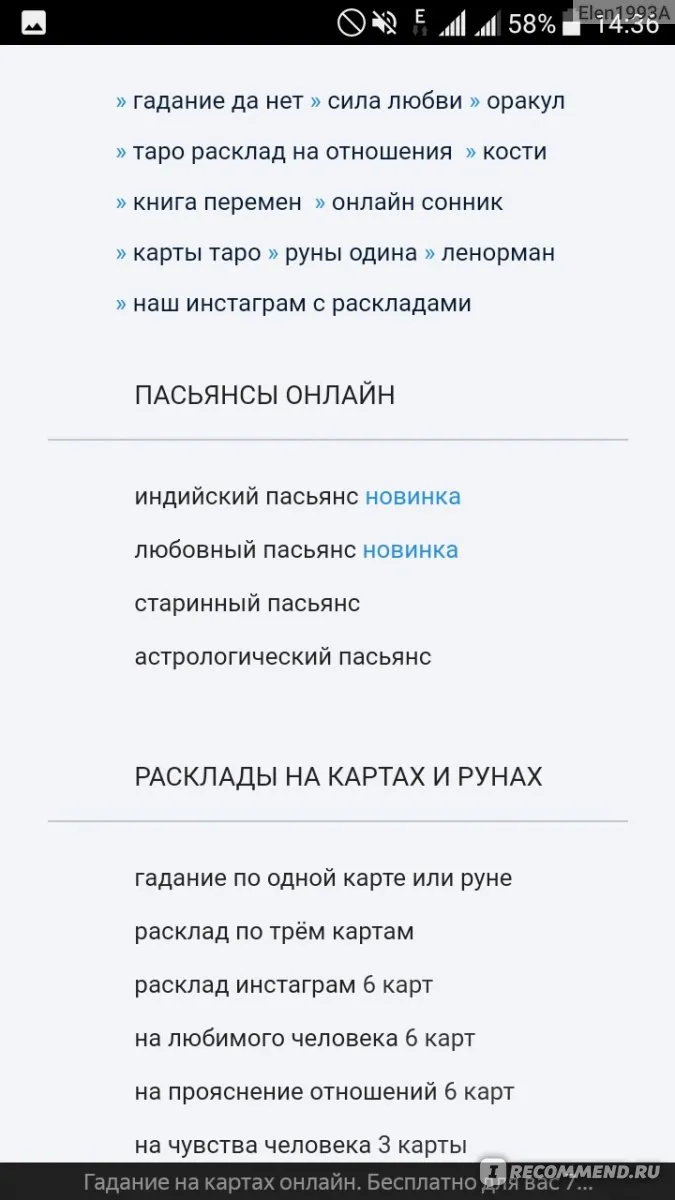The width and height of the screenshot is (675, 1200).
Task: Go to карты таро
Action: coord(197,253)
